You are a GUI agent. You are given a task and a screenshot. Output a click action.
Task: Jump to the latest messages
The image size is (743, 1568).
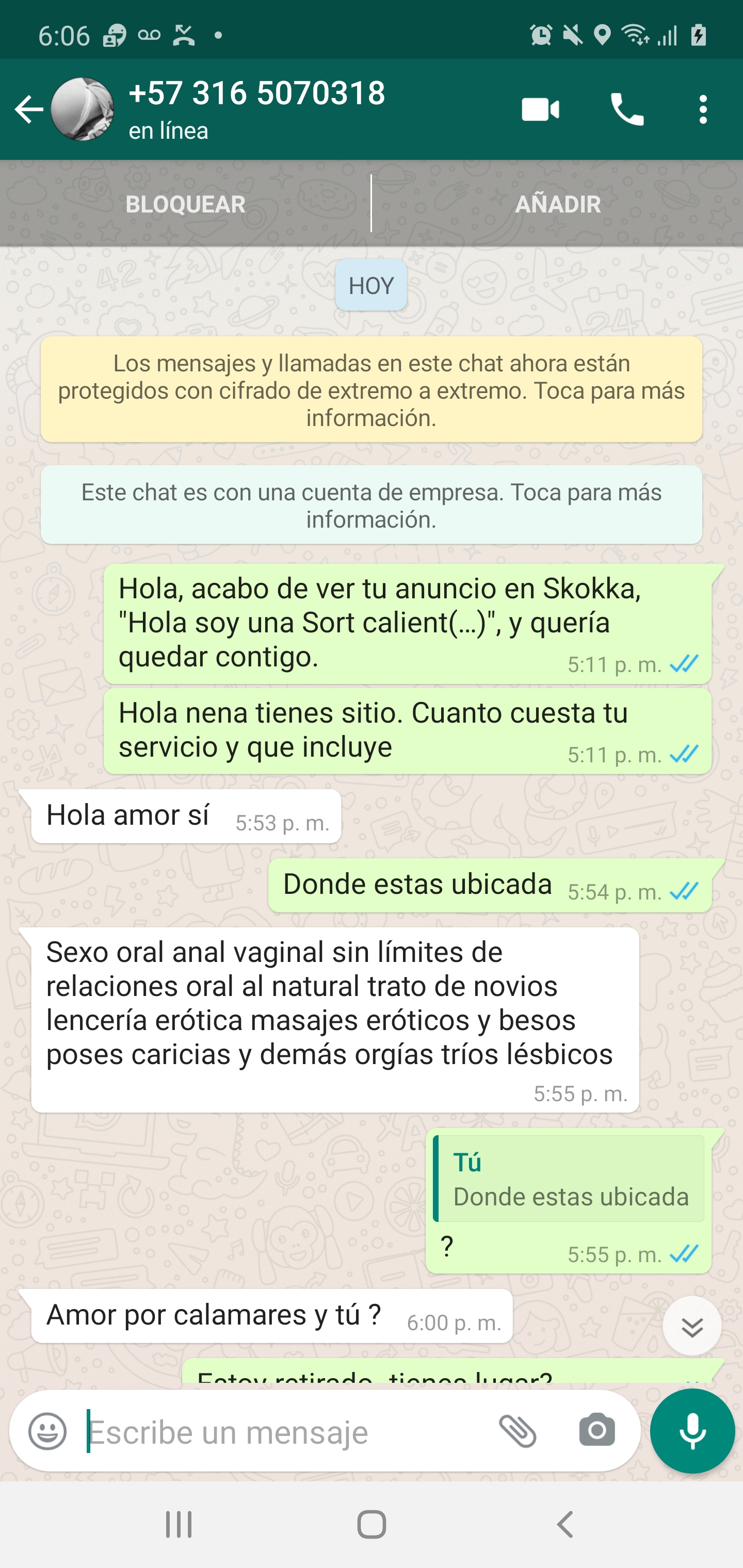[691, 1326]
